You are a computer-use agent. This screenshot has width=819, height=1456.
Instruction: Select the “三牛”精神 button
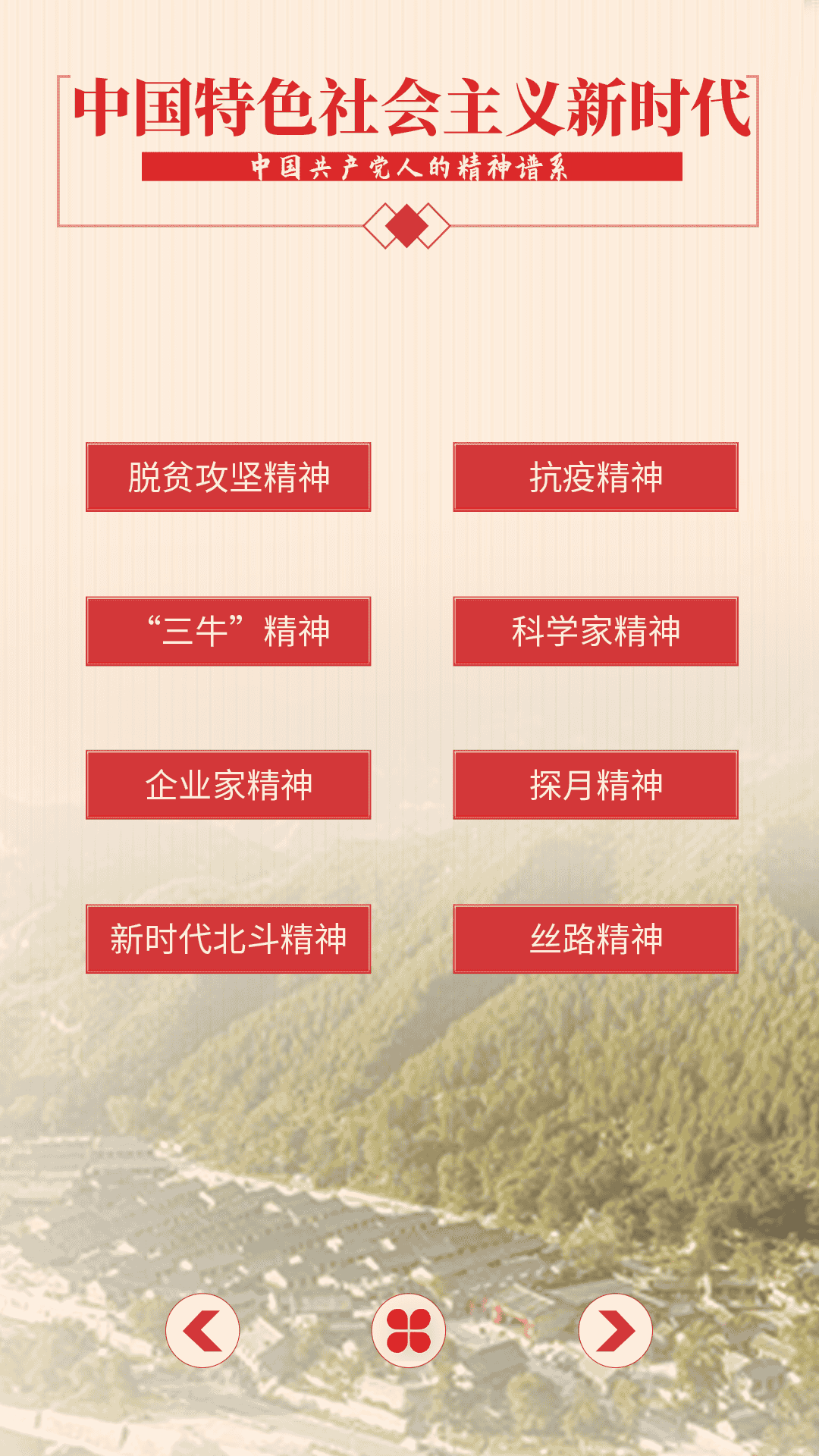[228, 631]
